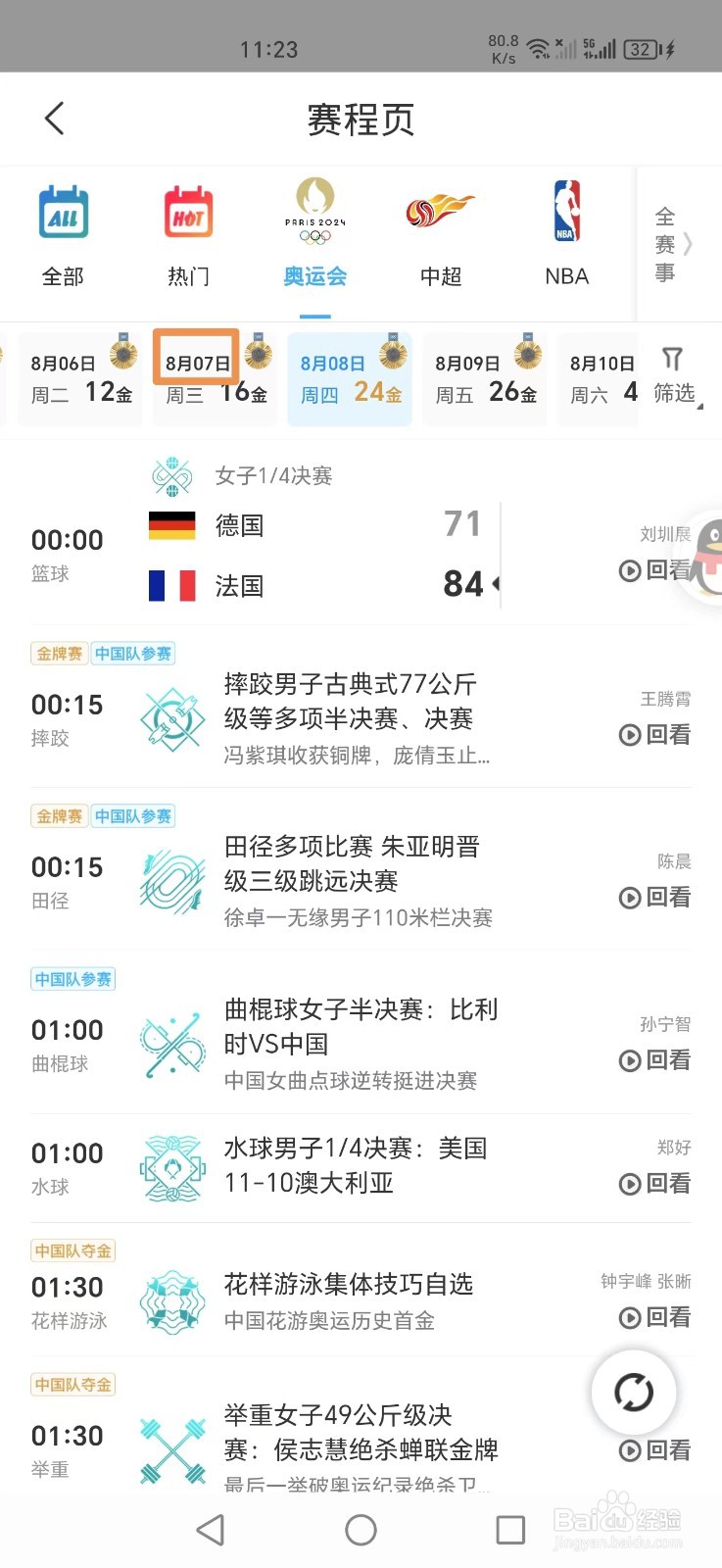Click the wrestling 摔跤 event icon
Viewport: 722px width, 1568px height.
pyautogui.click(x=172, y=718)
